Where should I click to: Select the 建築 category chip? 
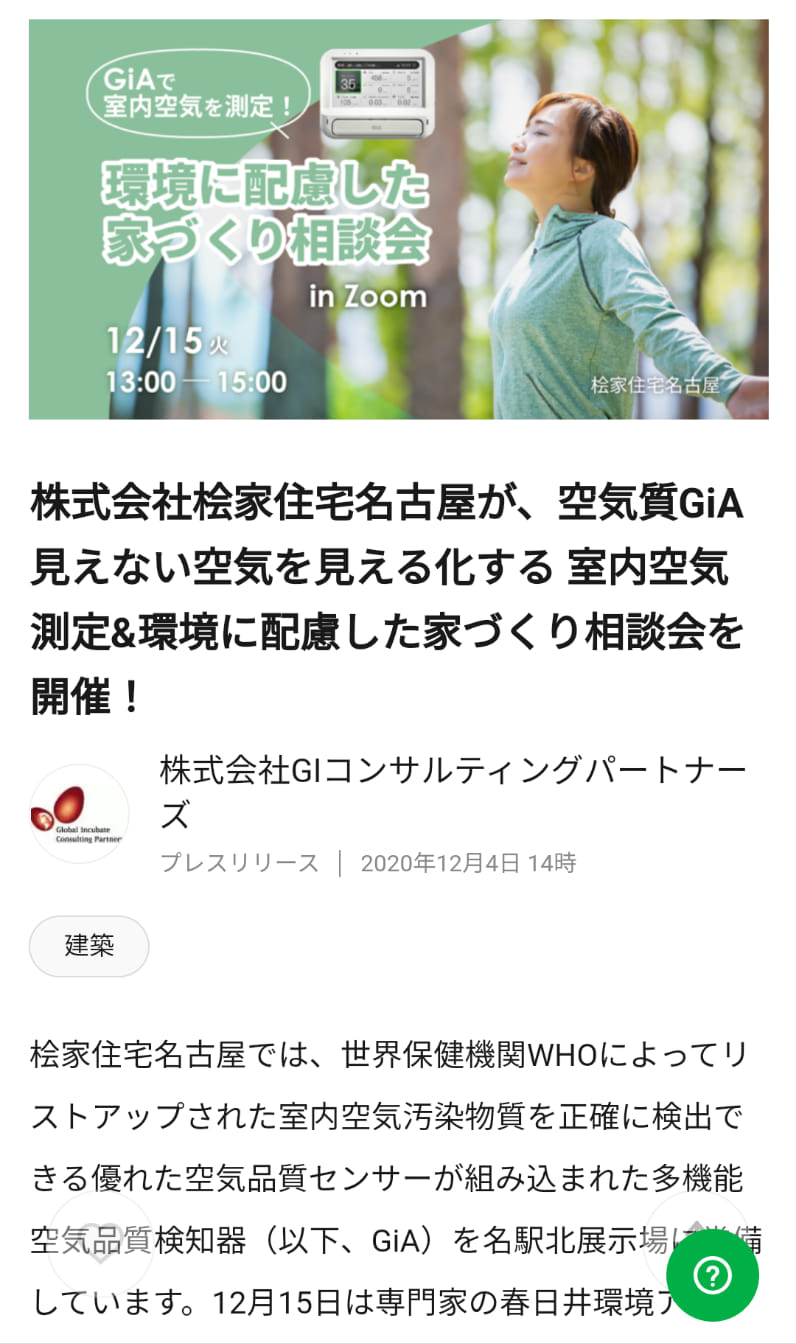(89, 946)
